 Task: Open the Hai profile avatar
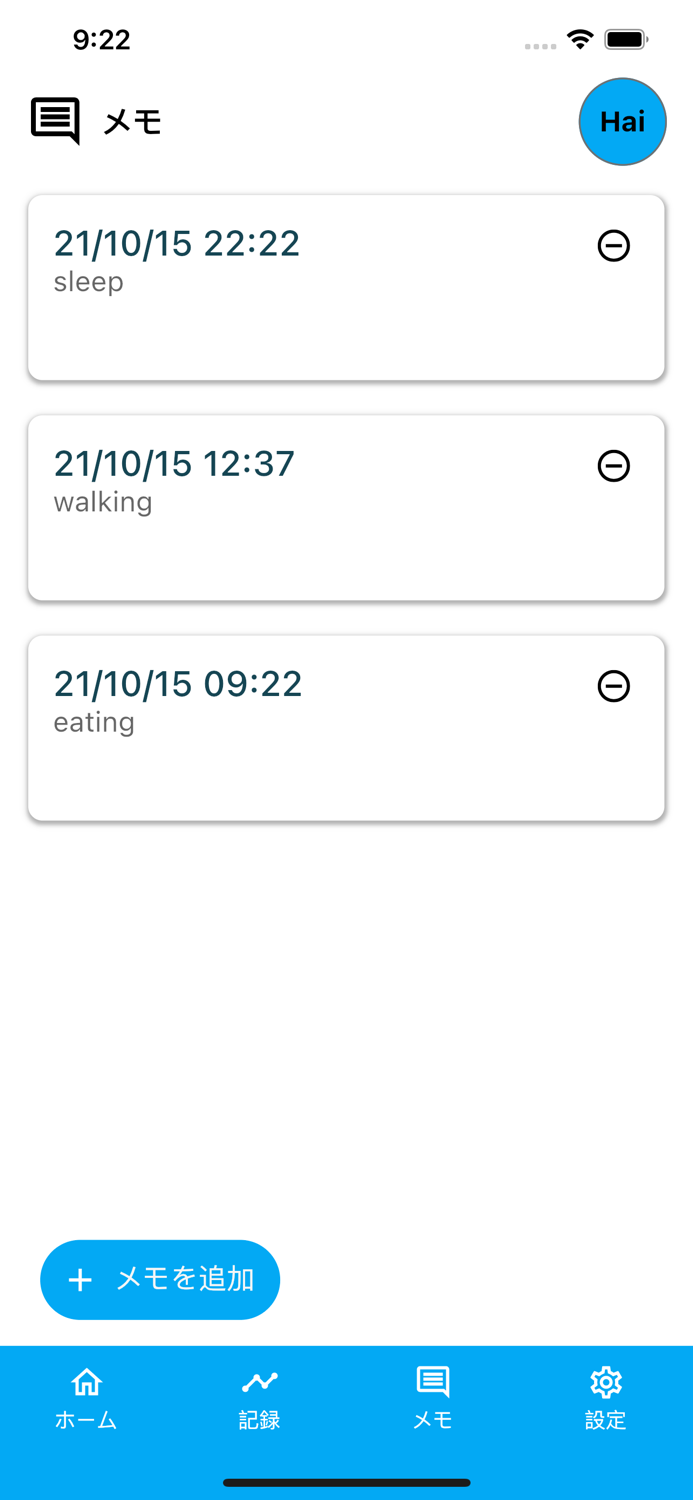(622, 122)
